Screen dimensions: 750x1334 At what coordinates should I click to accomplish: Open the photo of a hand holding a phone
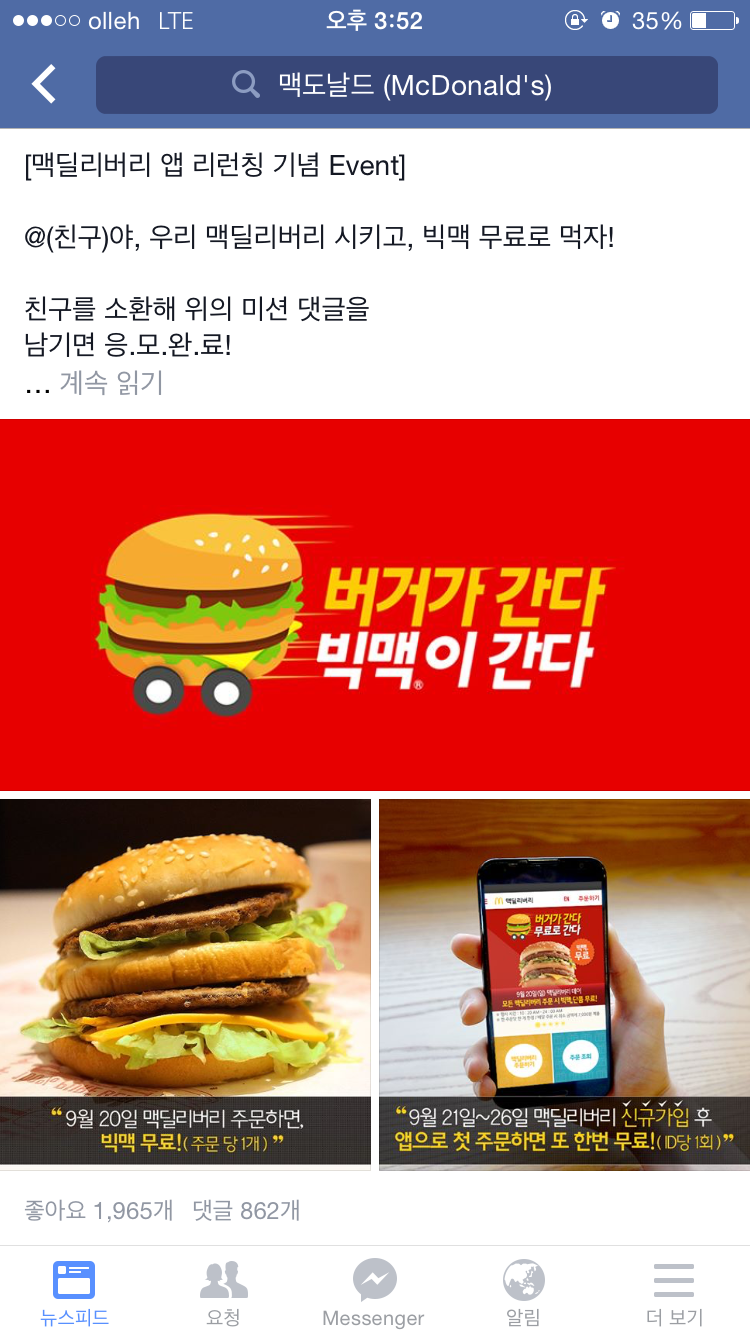(564, 982)
